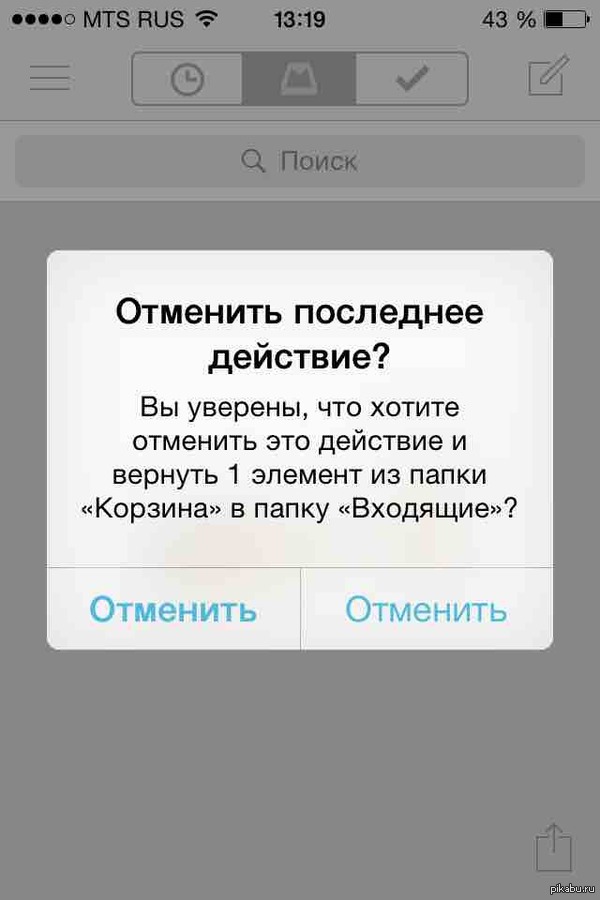Switch to the checkmark (archive) tab
This screenshot has width=600, height=900.
coord(411,78)
